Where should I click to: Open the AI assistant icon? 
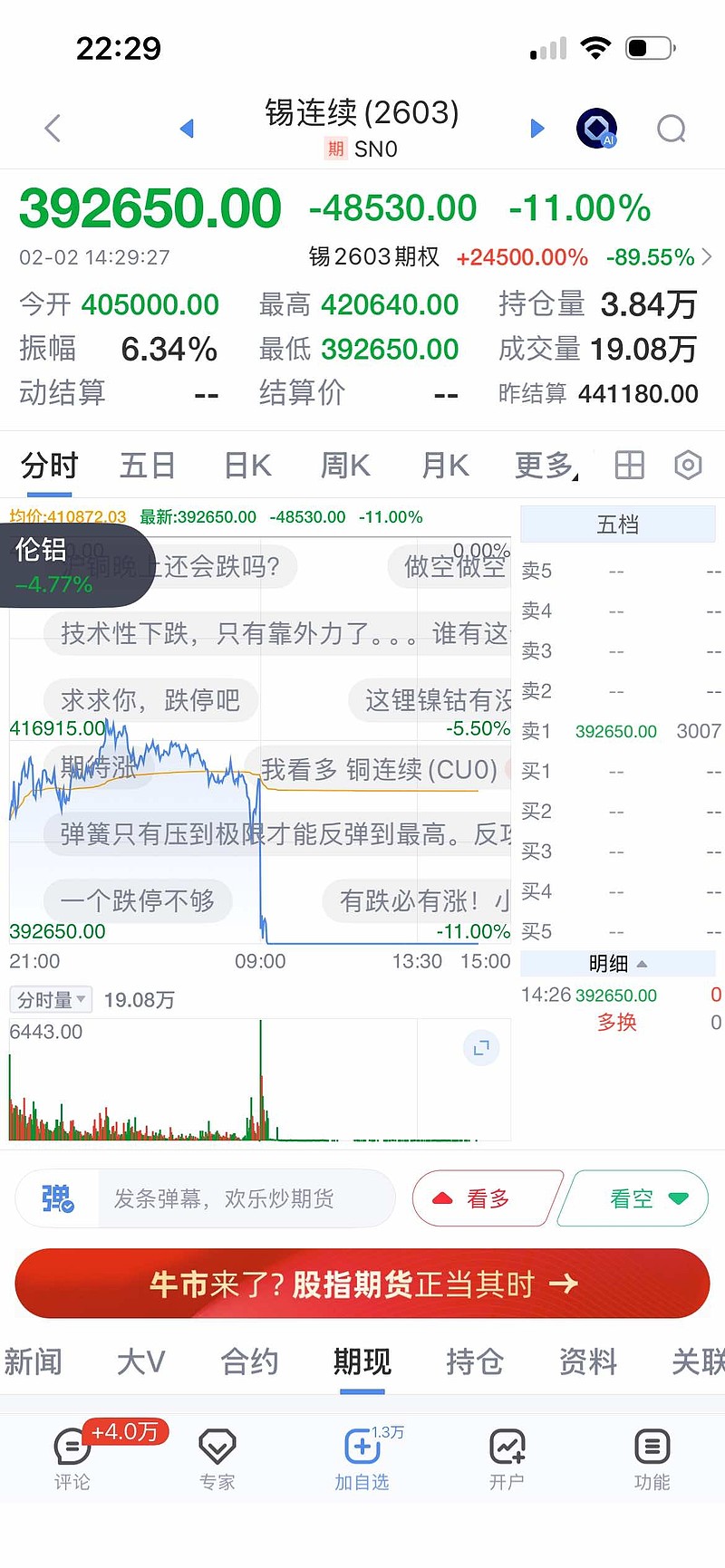597,128
